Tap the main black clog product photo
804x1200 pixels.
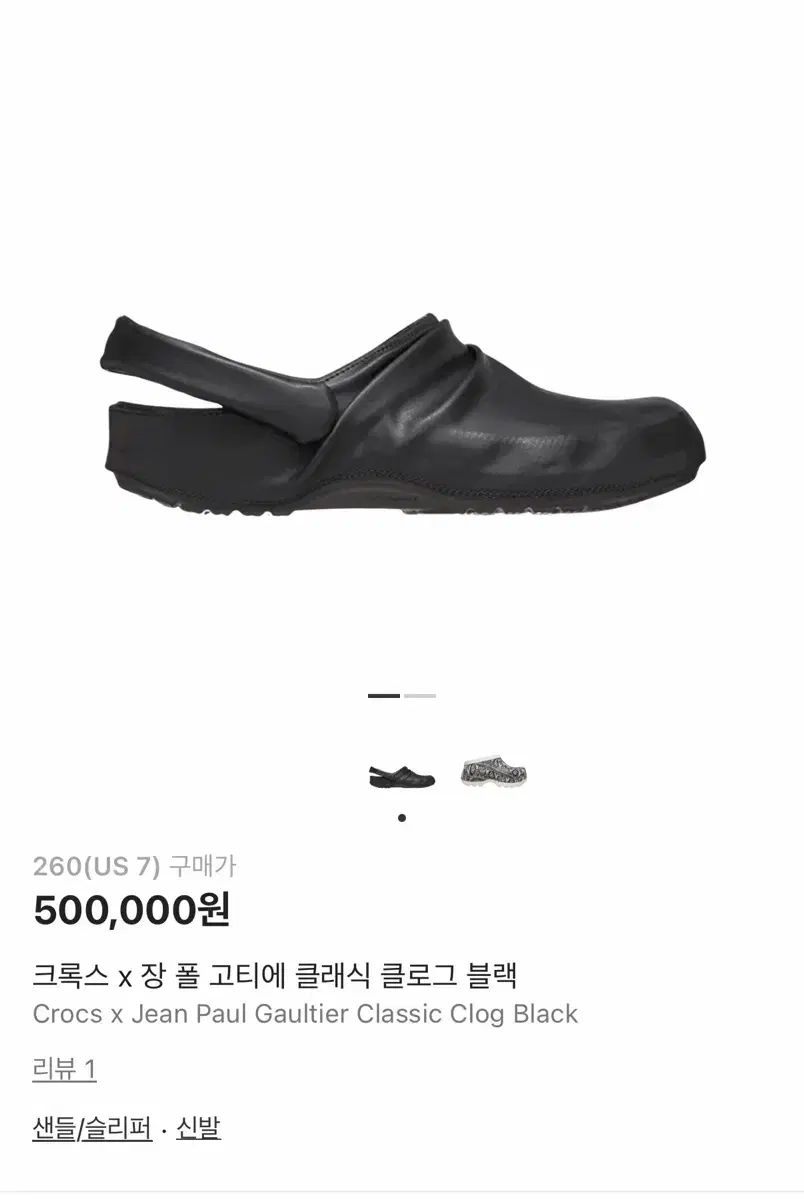click(400, 420)
